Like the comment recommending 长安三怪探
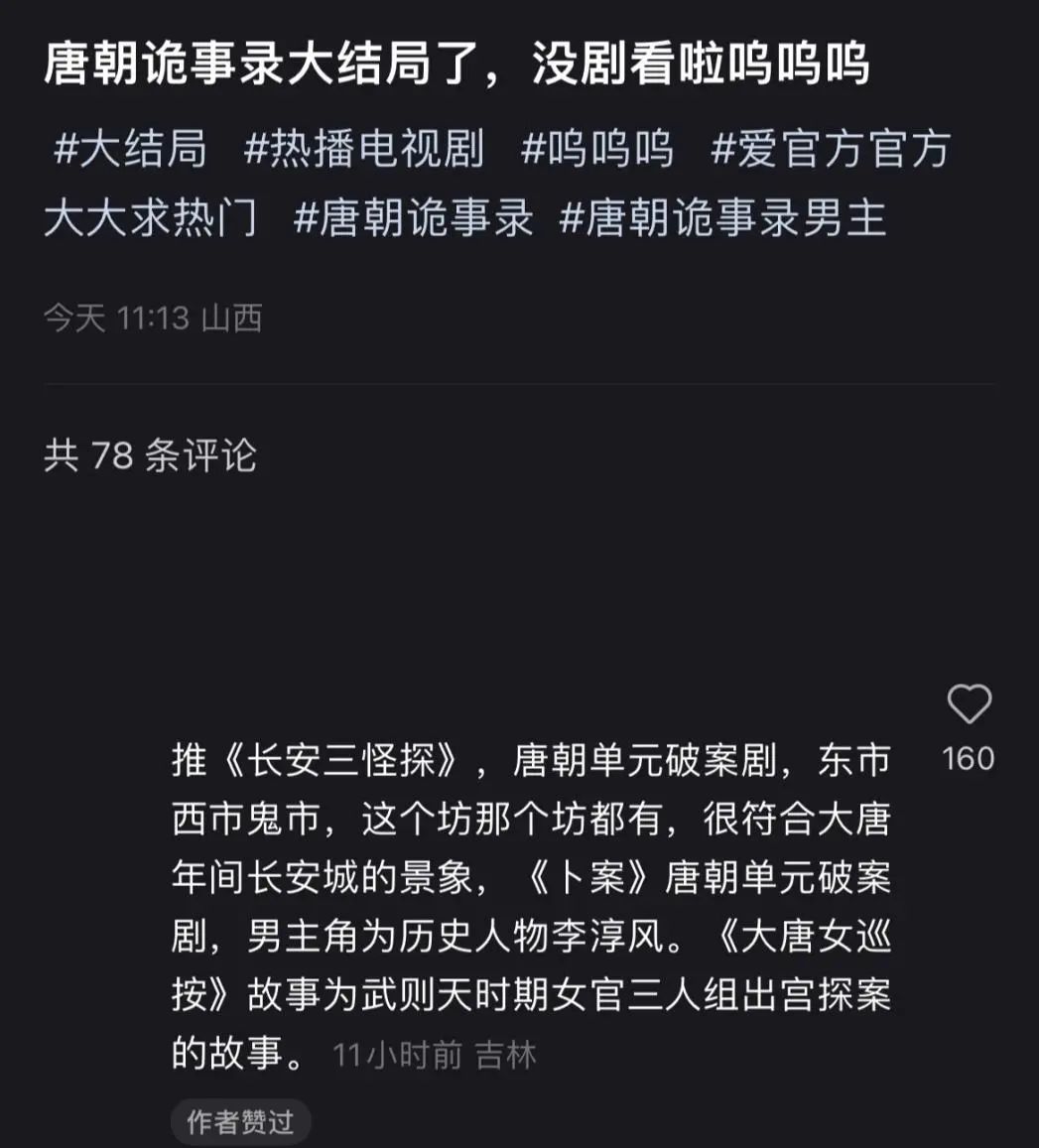Screen dimensions: 1039x1148 pos(969,705)
